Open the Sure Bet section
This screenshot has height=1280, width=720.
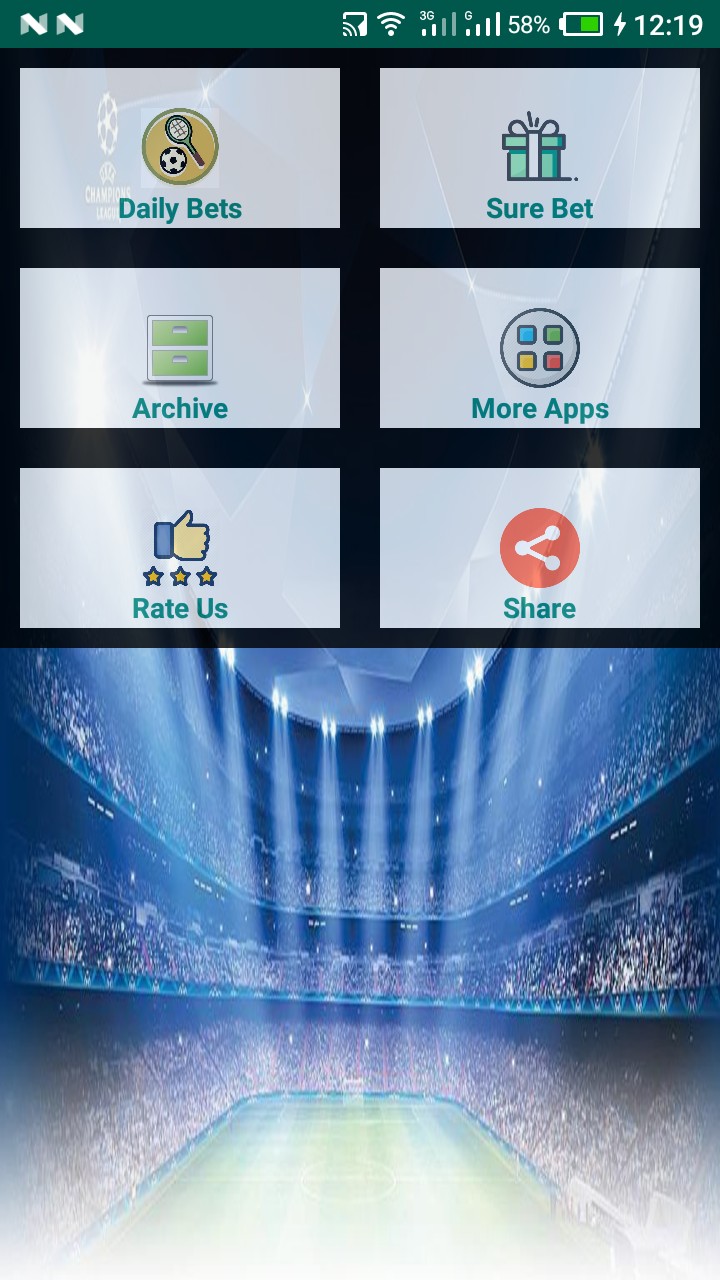[x=540, y=148]
